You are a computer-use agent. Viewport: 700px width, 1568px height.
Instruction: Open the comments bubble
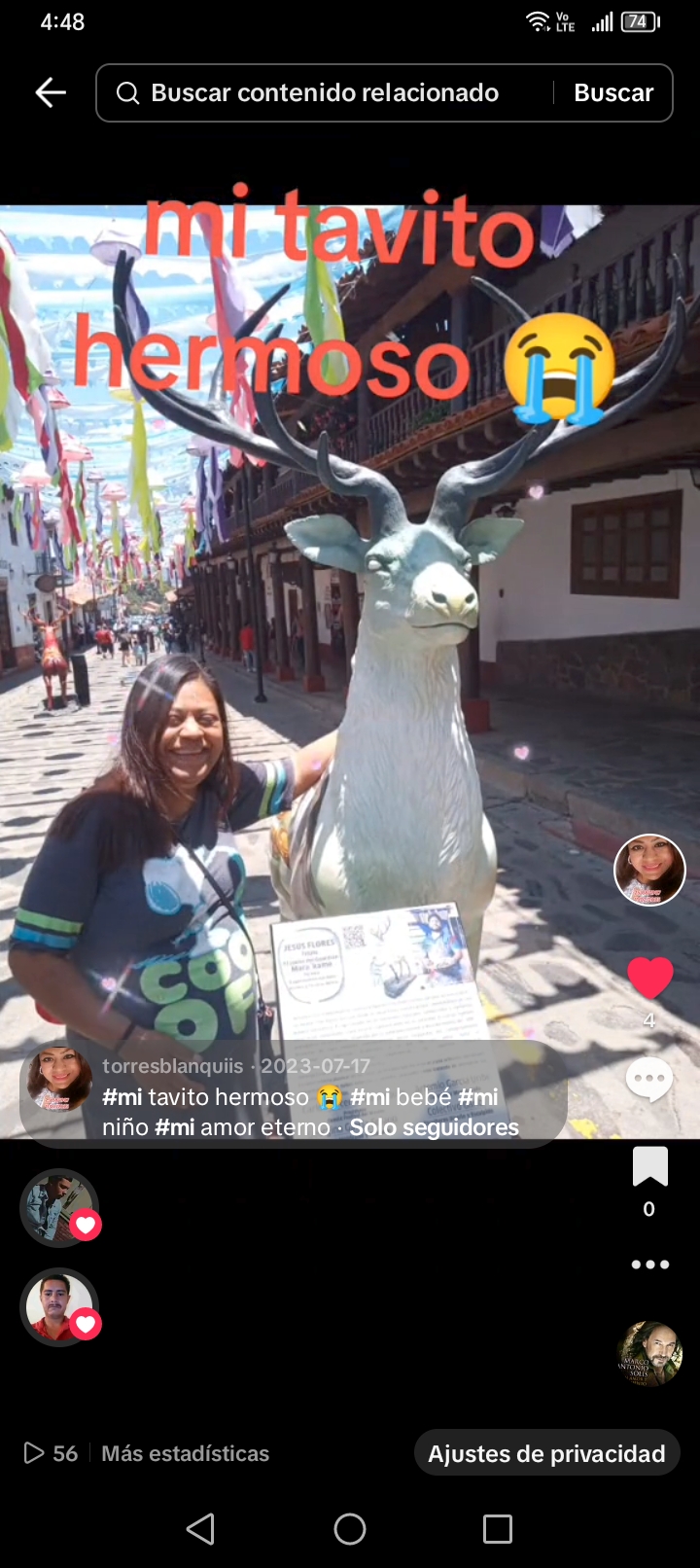[649, 1079]
